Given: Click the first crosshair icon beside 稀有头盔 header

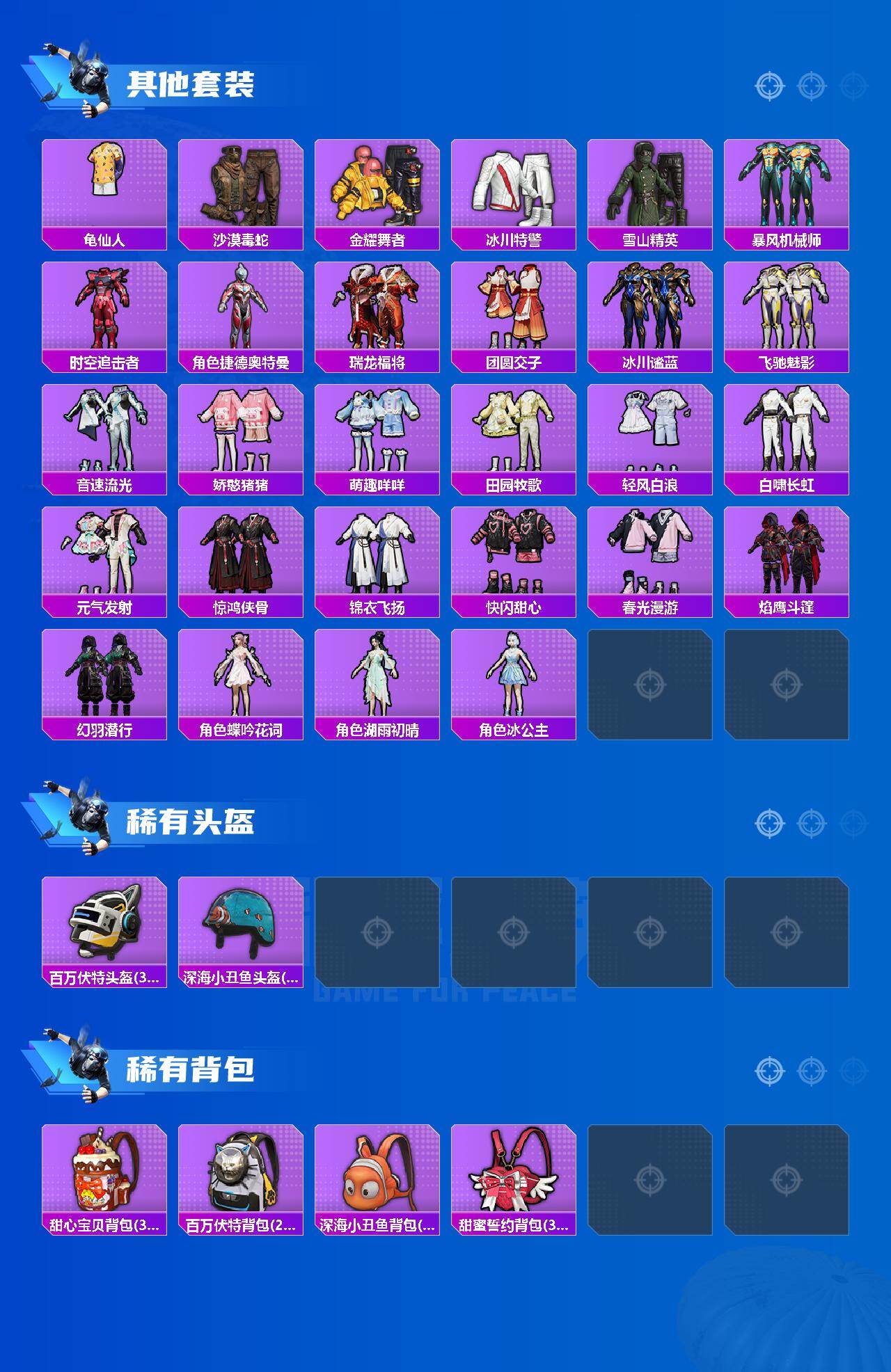Looking at the screenshot, I should click(768, 822).
